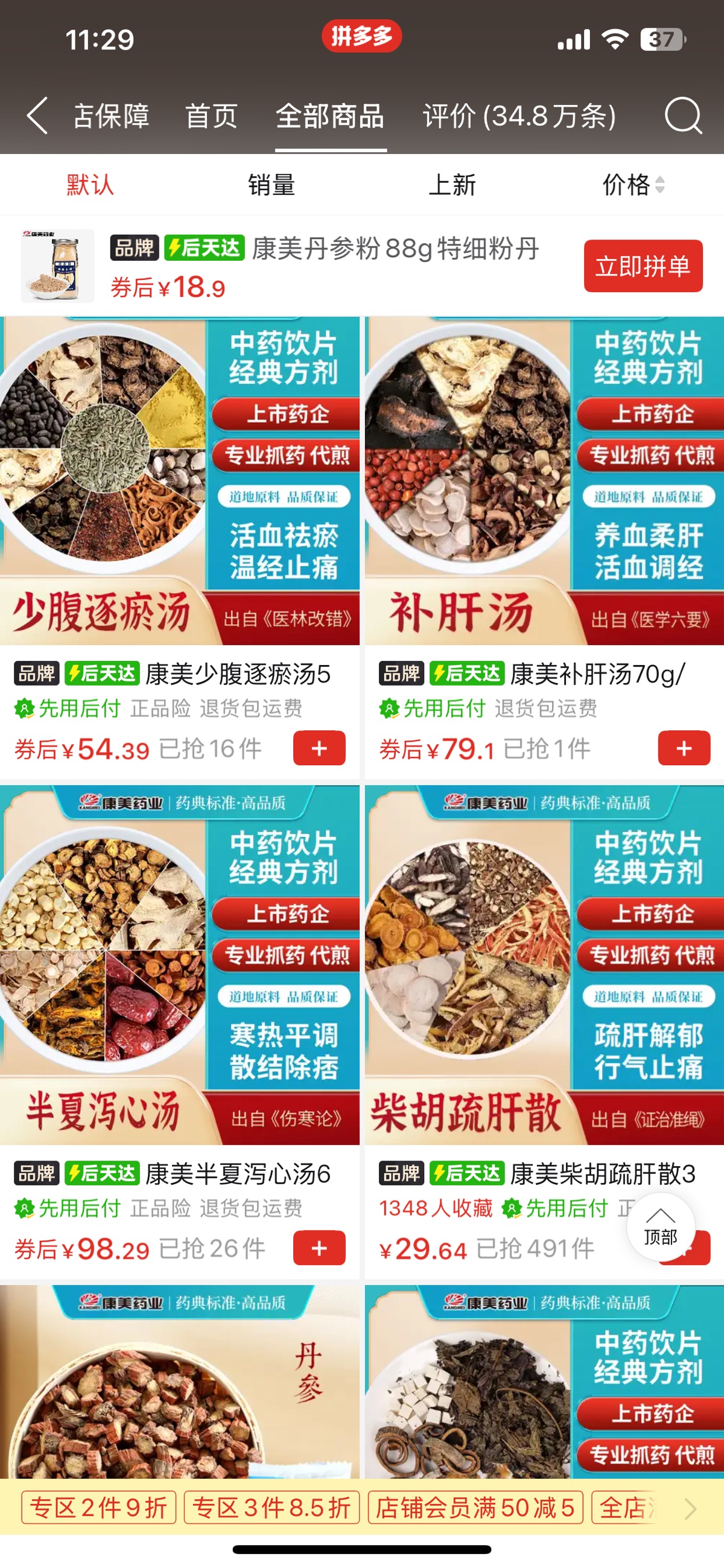The image size is (724, 1568).
Task: Open the store search magnifier
Action: pos(683,116)
